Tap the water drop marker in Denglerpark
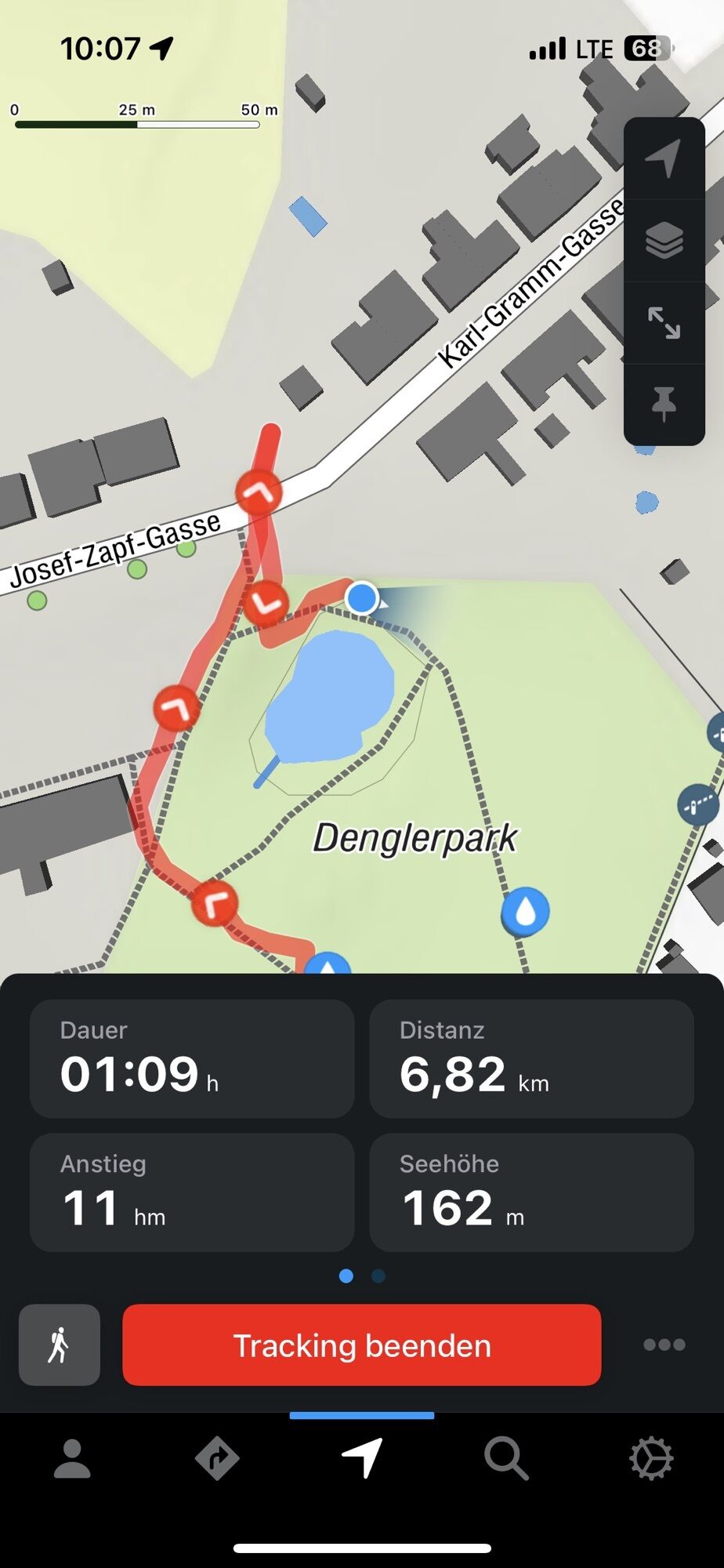Image resolution: width=724 pixels, height=1568 pixels. pos(525,912)
